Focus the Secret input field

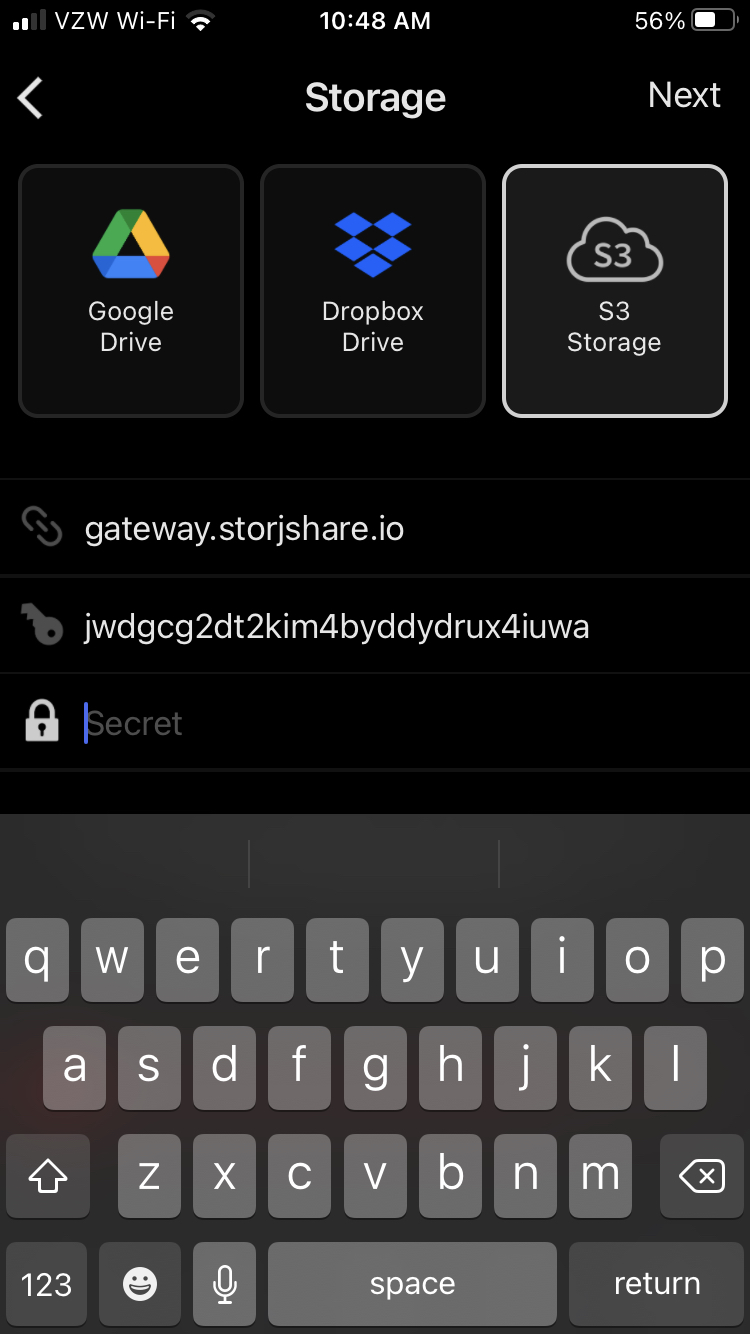(x=375, y=723)
